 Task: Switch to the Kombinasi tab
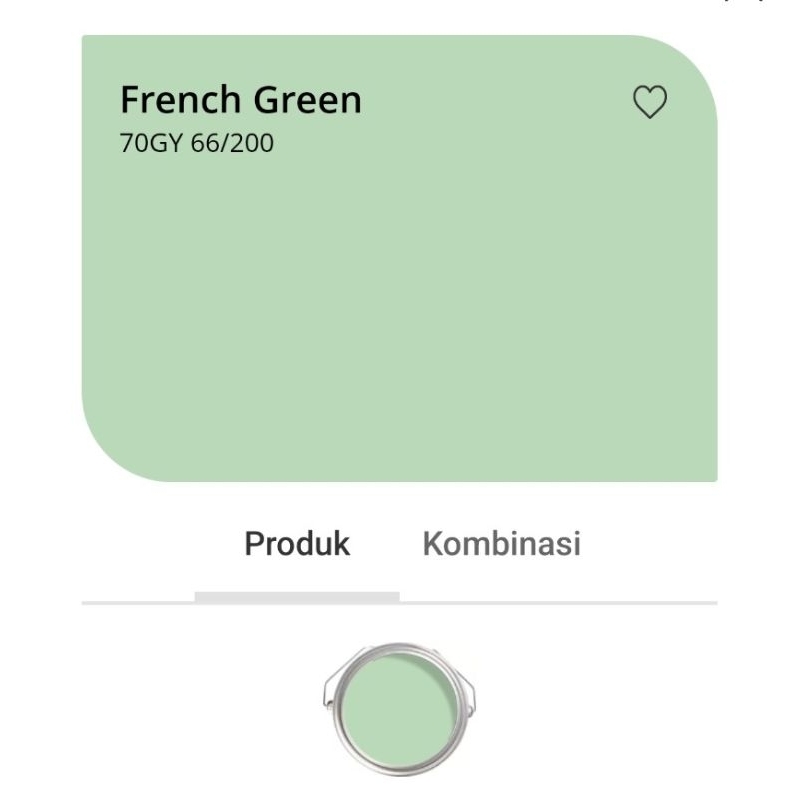coord(501,544)
